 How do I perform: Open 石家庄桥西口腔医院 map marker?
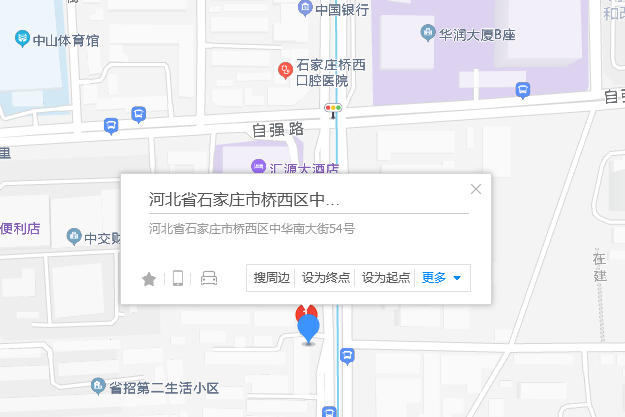(285, 69)
